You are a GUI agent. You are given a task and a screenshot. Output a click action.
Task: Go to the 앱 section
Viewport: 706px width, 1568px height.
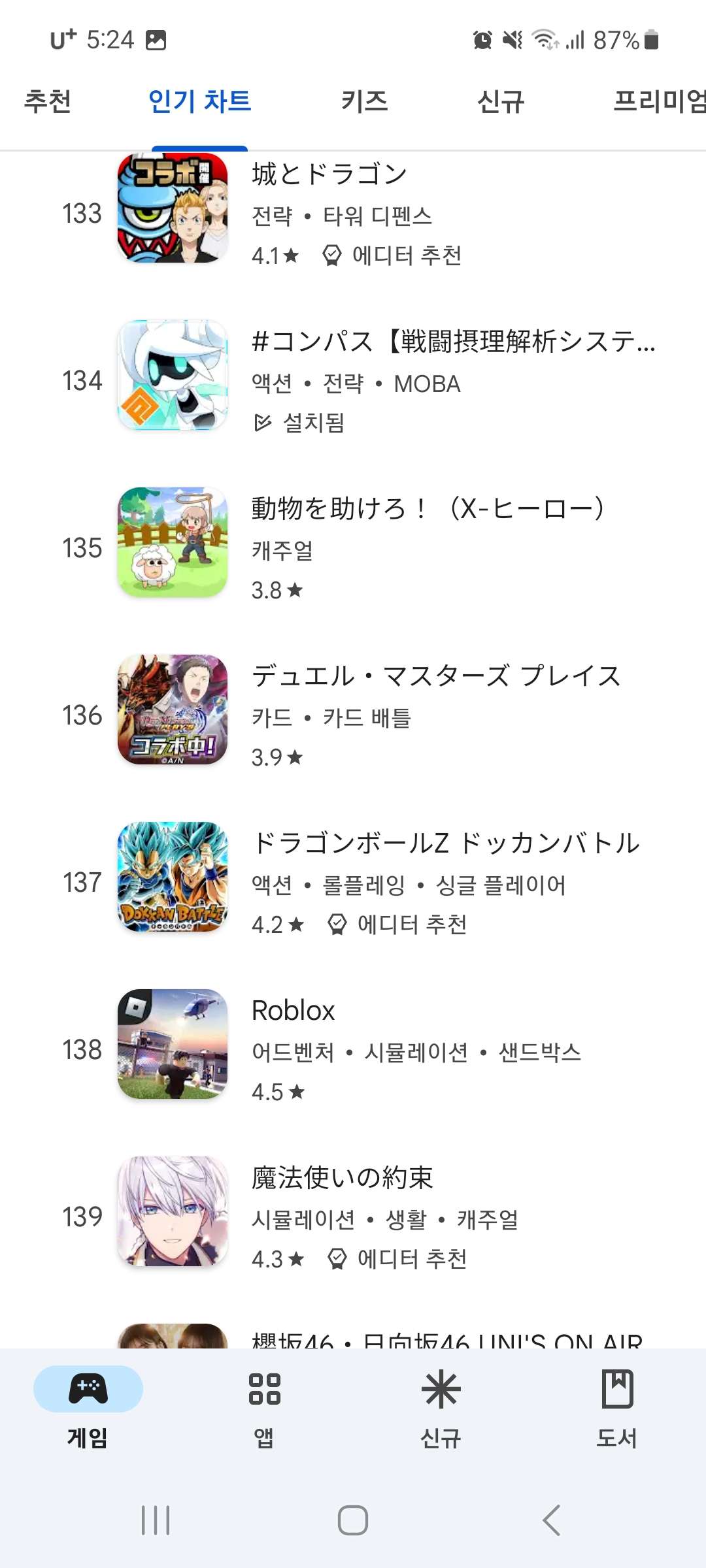(x=264, y=1403)
